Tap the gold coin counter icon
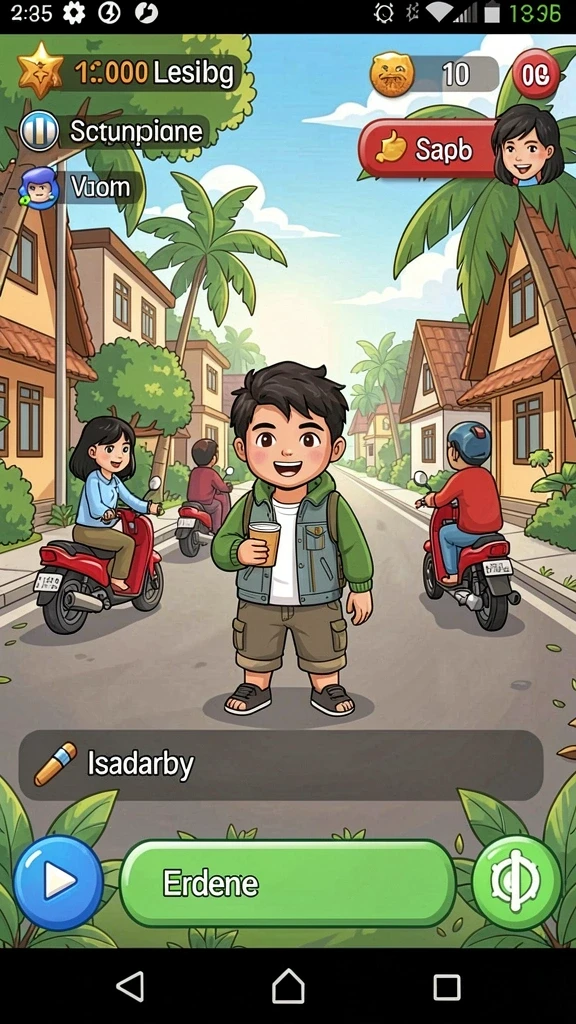This screenshot has width=576, height=1024. [392, 74]
